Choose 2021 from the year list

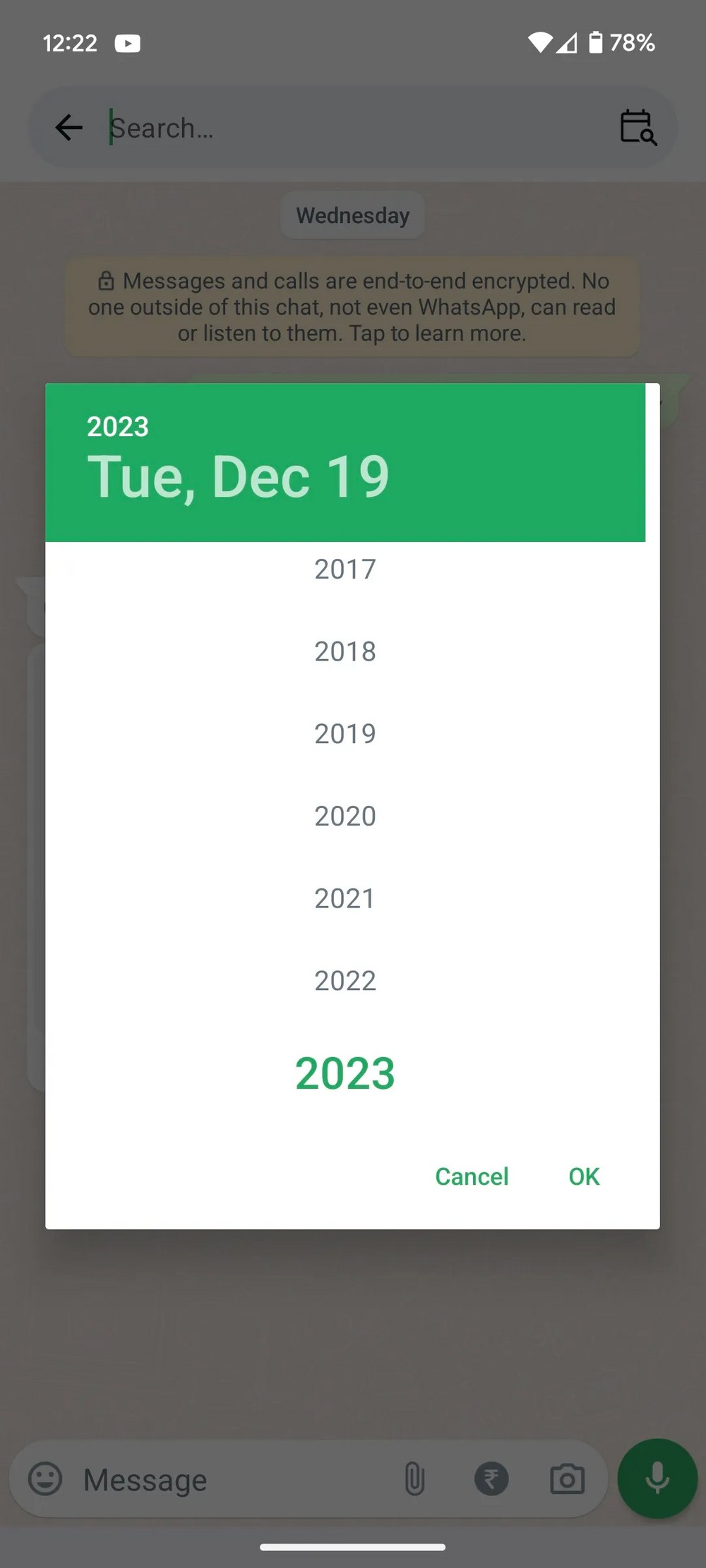tap(345, 898)
